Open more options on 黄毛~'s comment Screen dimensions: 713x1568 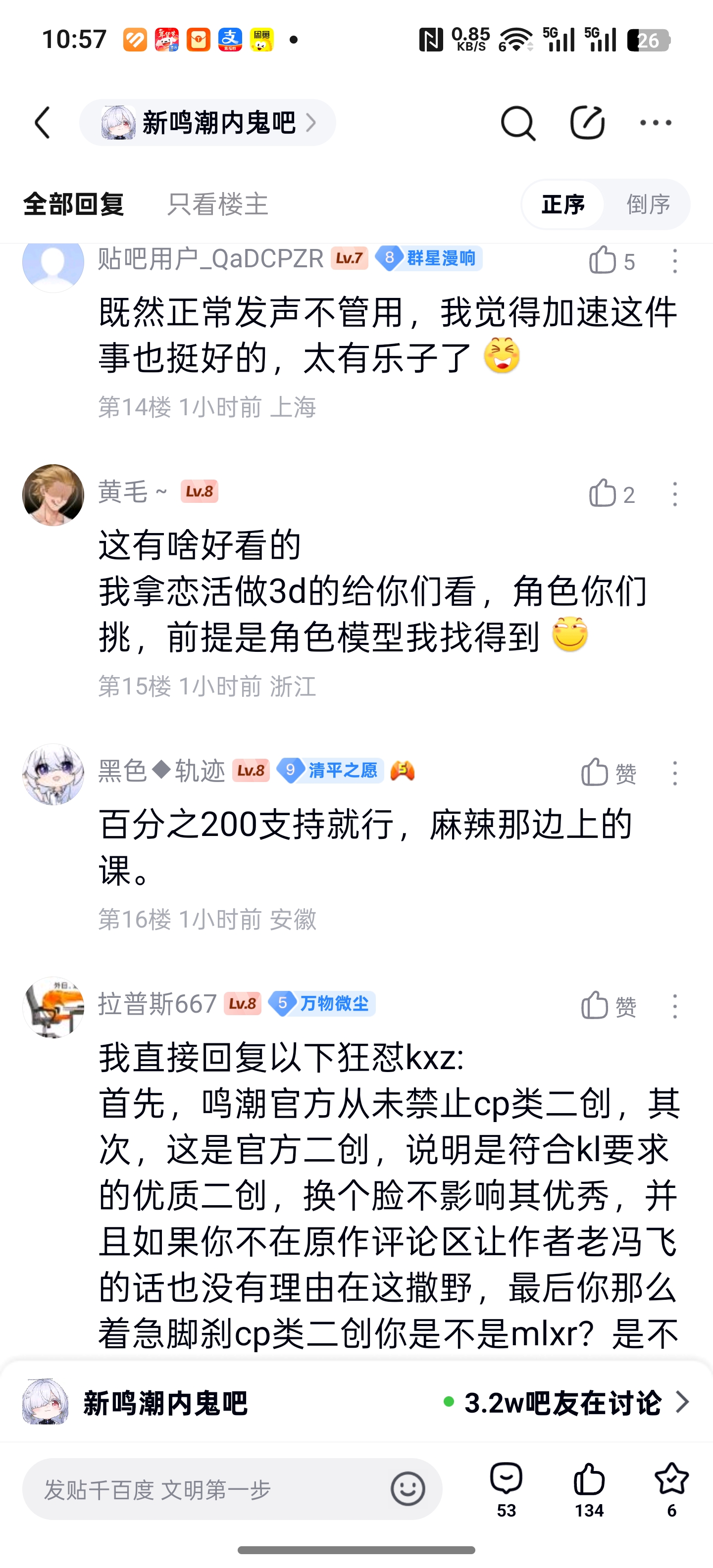tap(675, 493)
